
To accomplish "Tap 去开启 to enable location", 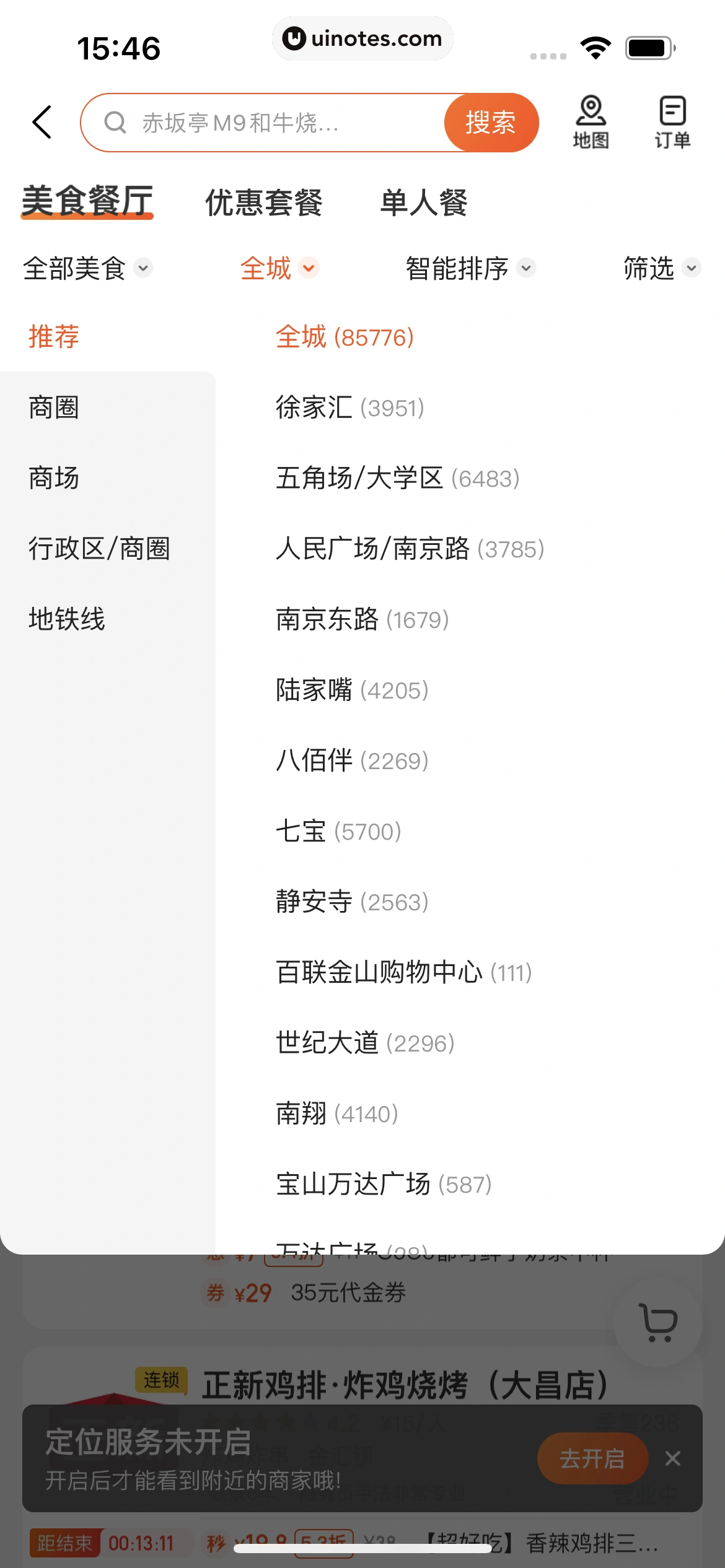I will (x=592, y=1459).
